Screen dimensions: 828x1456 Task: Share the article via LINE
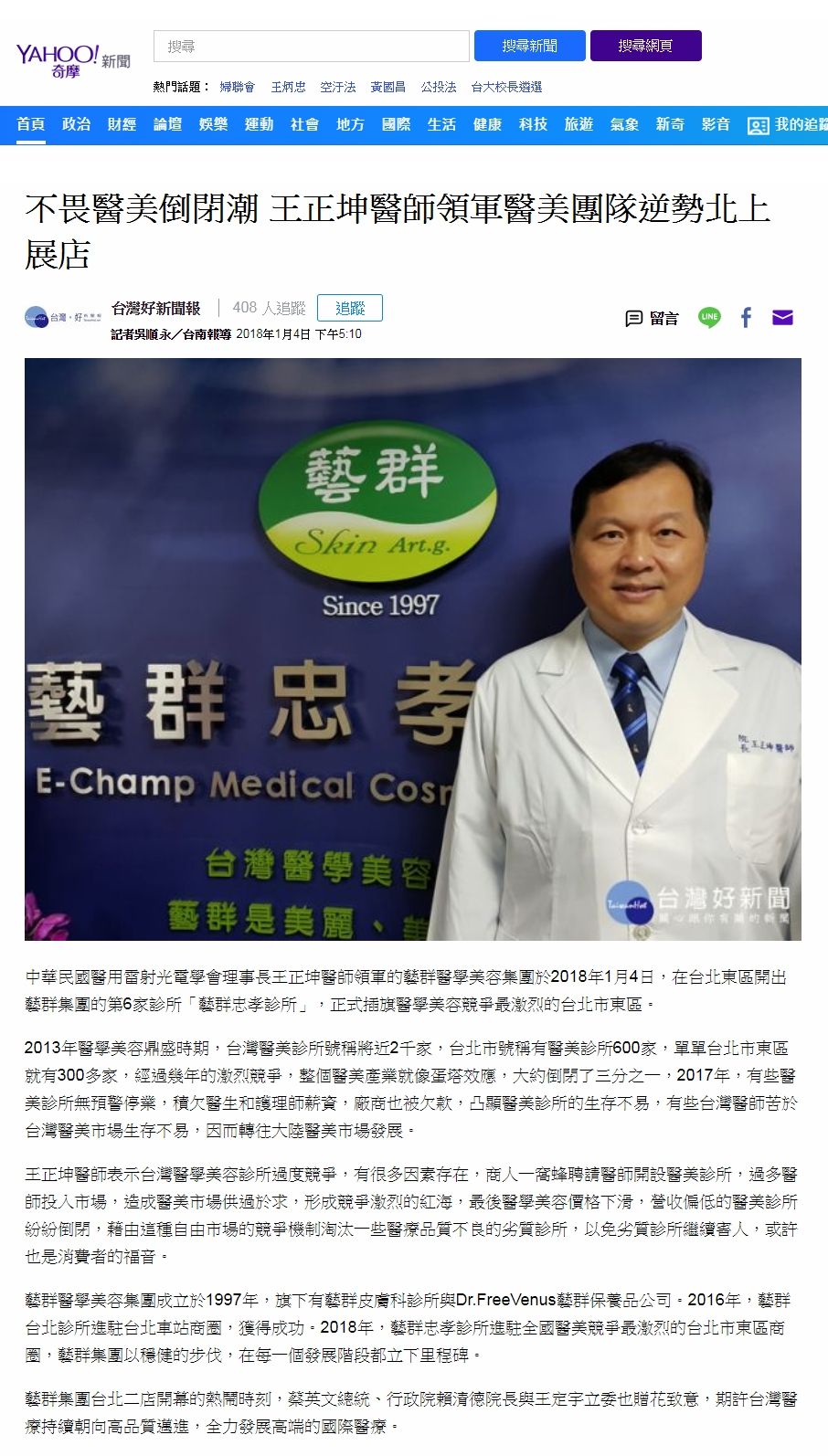tap(709, 318)
